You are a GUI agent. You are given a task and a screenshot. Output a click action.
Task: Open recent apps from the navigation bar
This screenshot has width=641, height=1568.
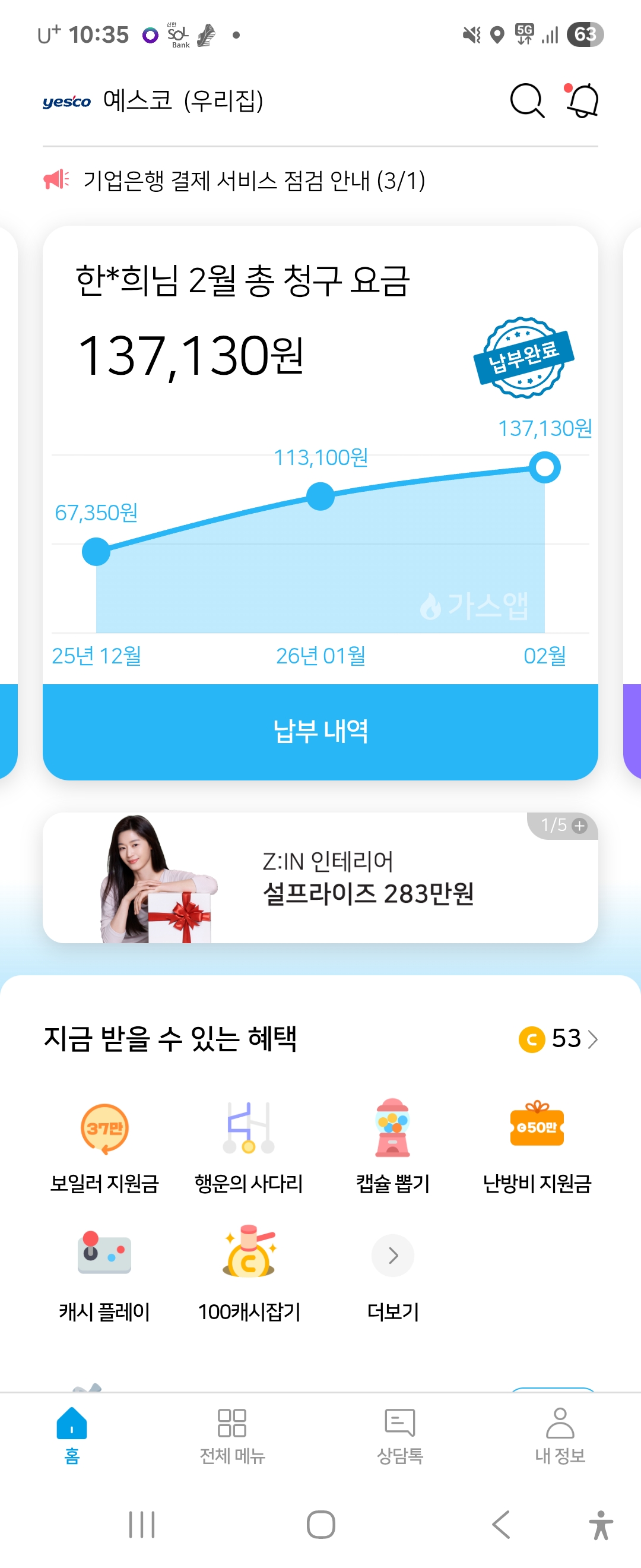coord(142,1525)
